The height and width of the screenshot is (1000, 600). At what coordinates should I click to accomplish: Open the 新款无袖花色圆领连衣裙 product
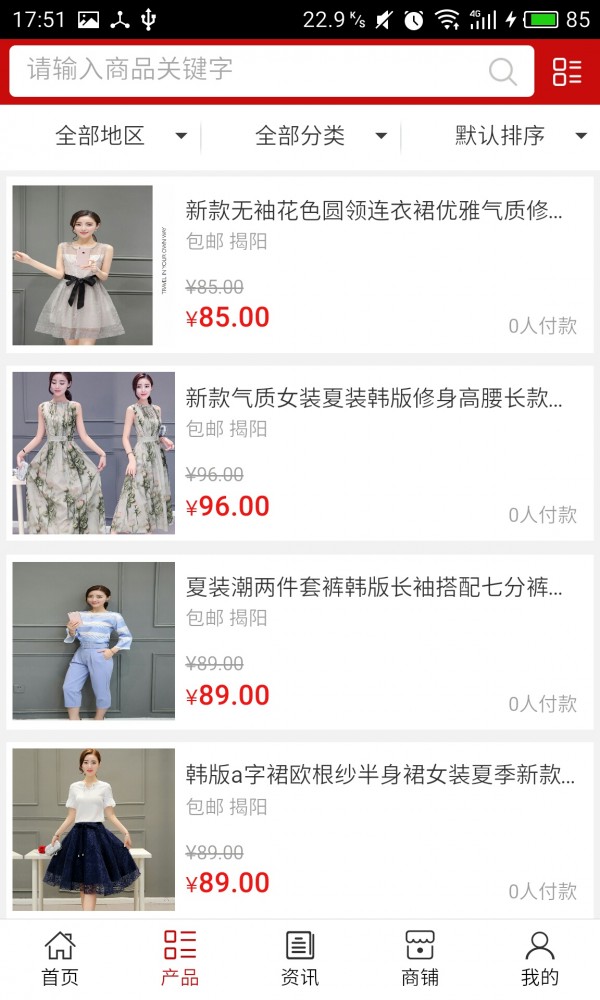(300, 265)
